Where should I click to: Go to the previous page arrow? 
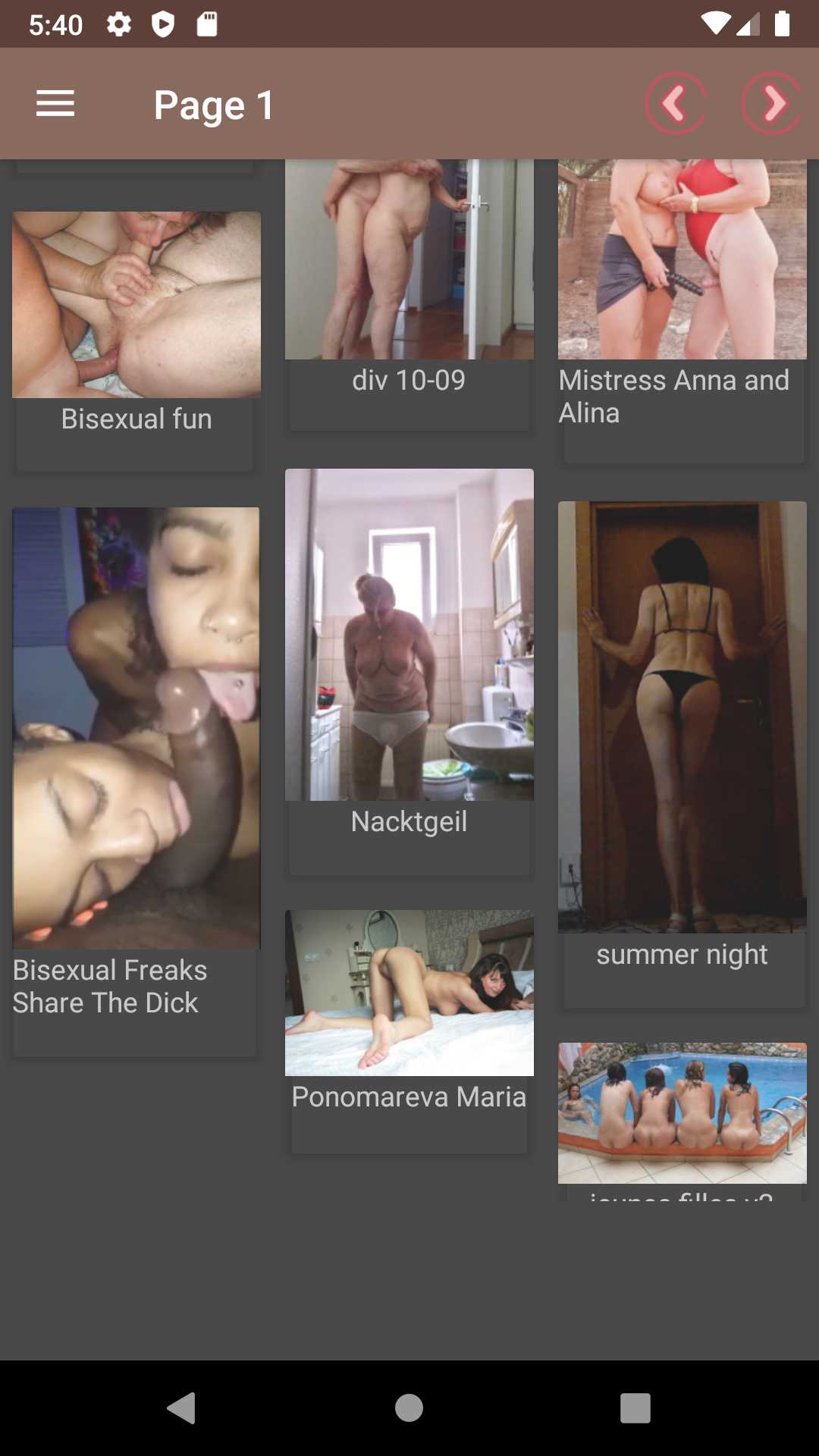coord(675,104)
